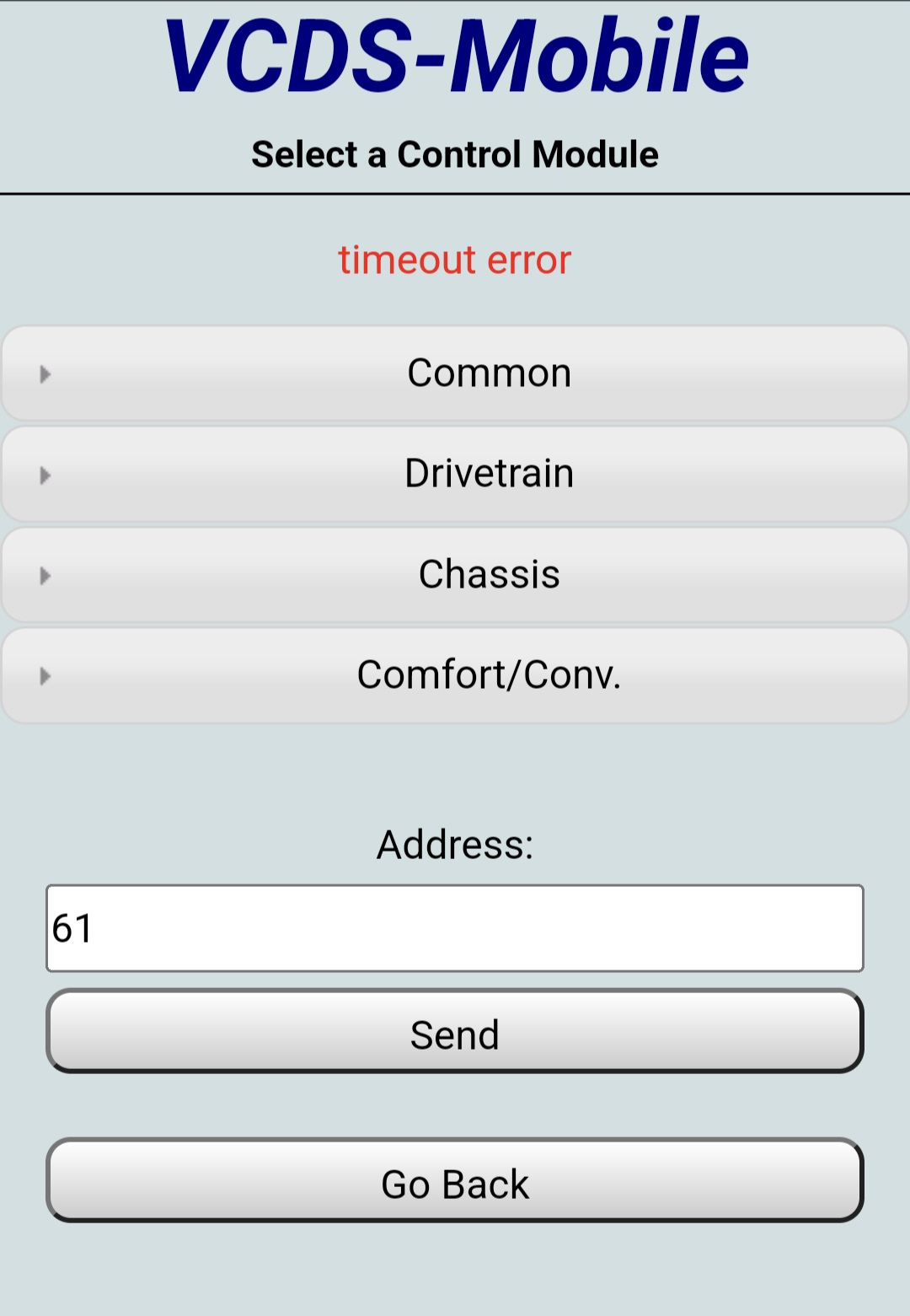910x1316 pixels.
Task: Expand the Drivetrain section
Action: [455, 474]
